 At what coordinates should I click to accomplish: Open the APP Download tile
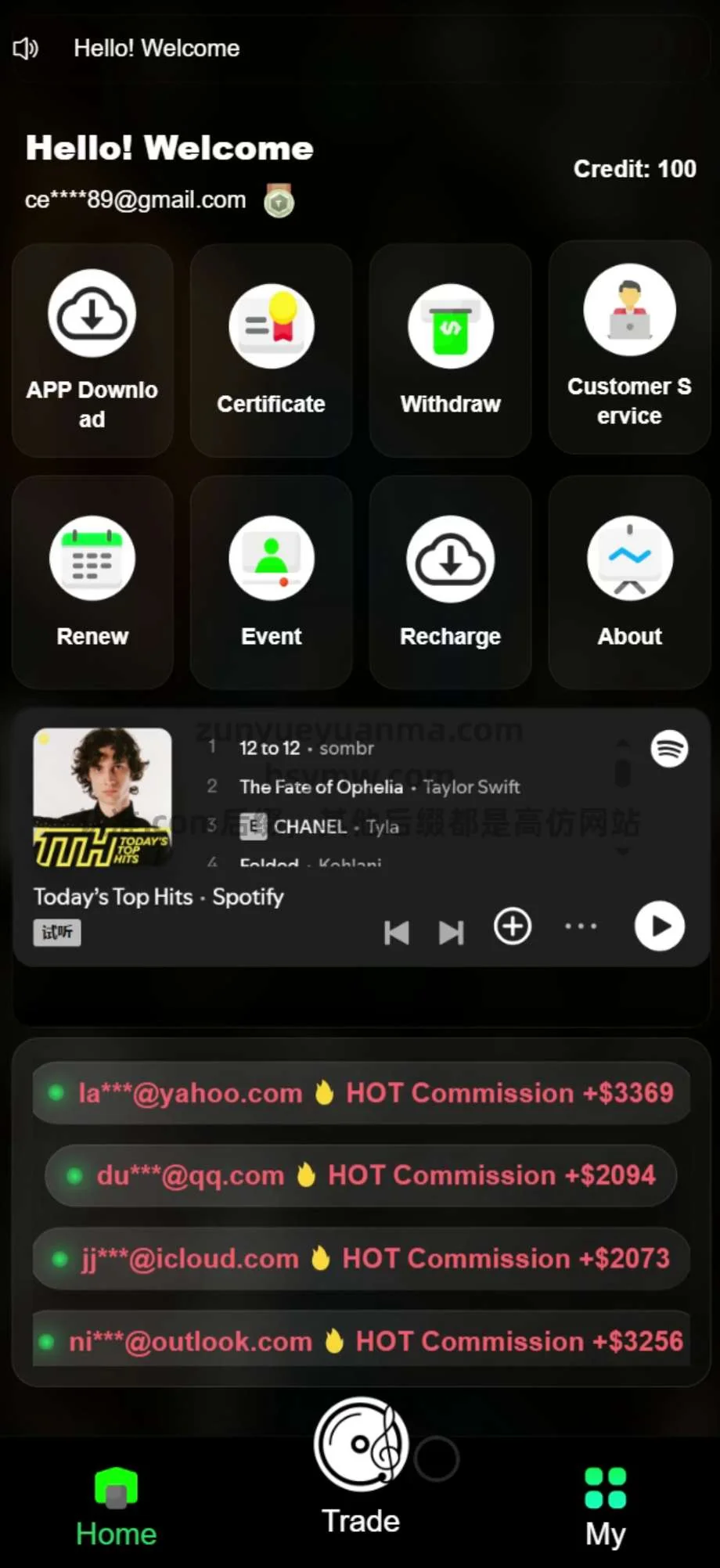point(92,350)
